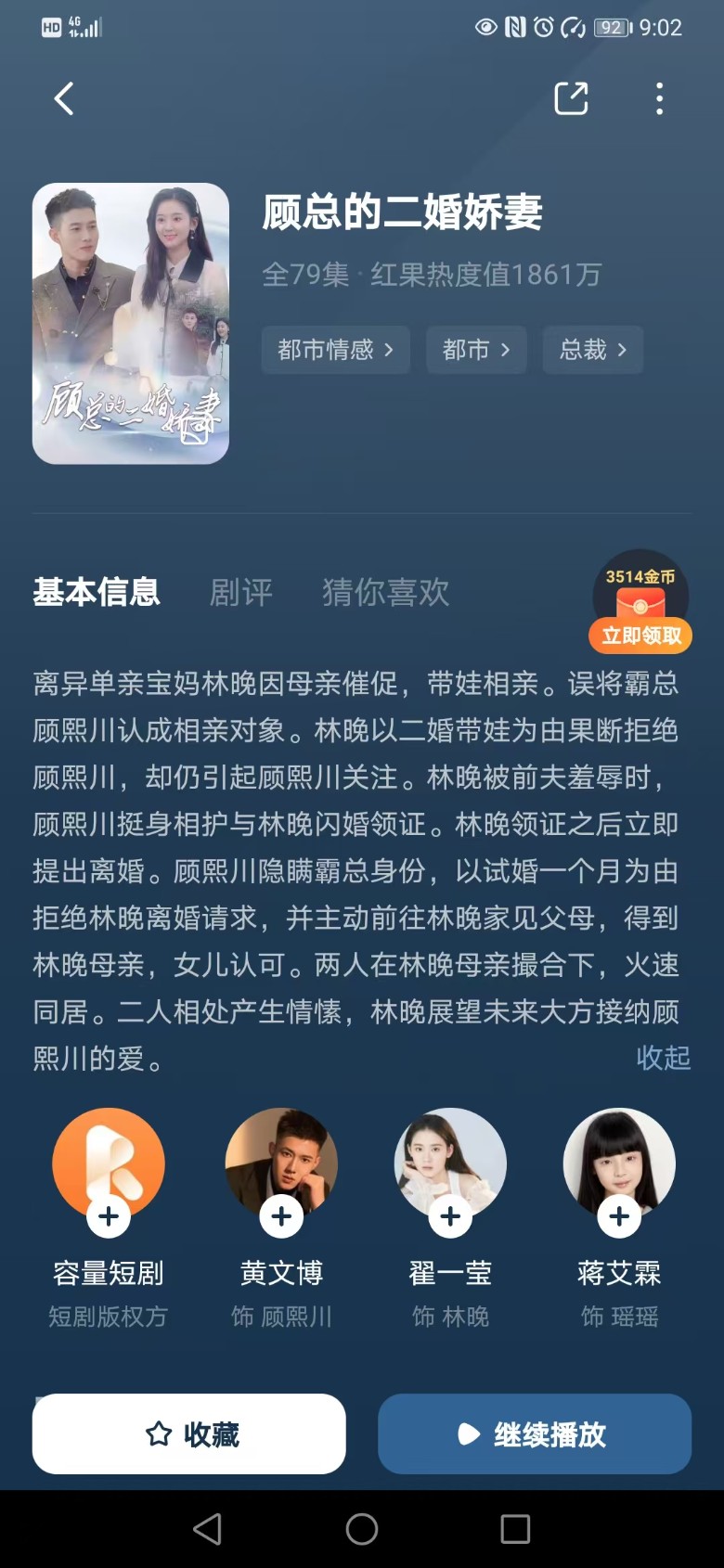Go back using the top-left arrow
This screenshot has height=1568, width=724.
[63, 98]
